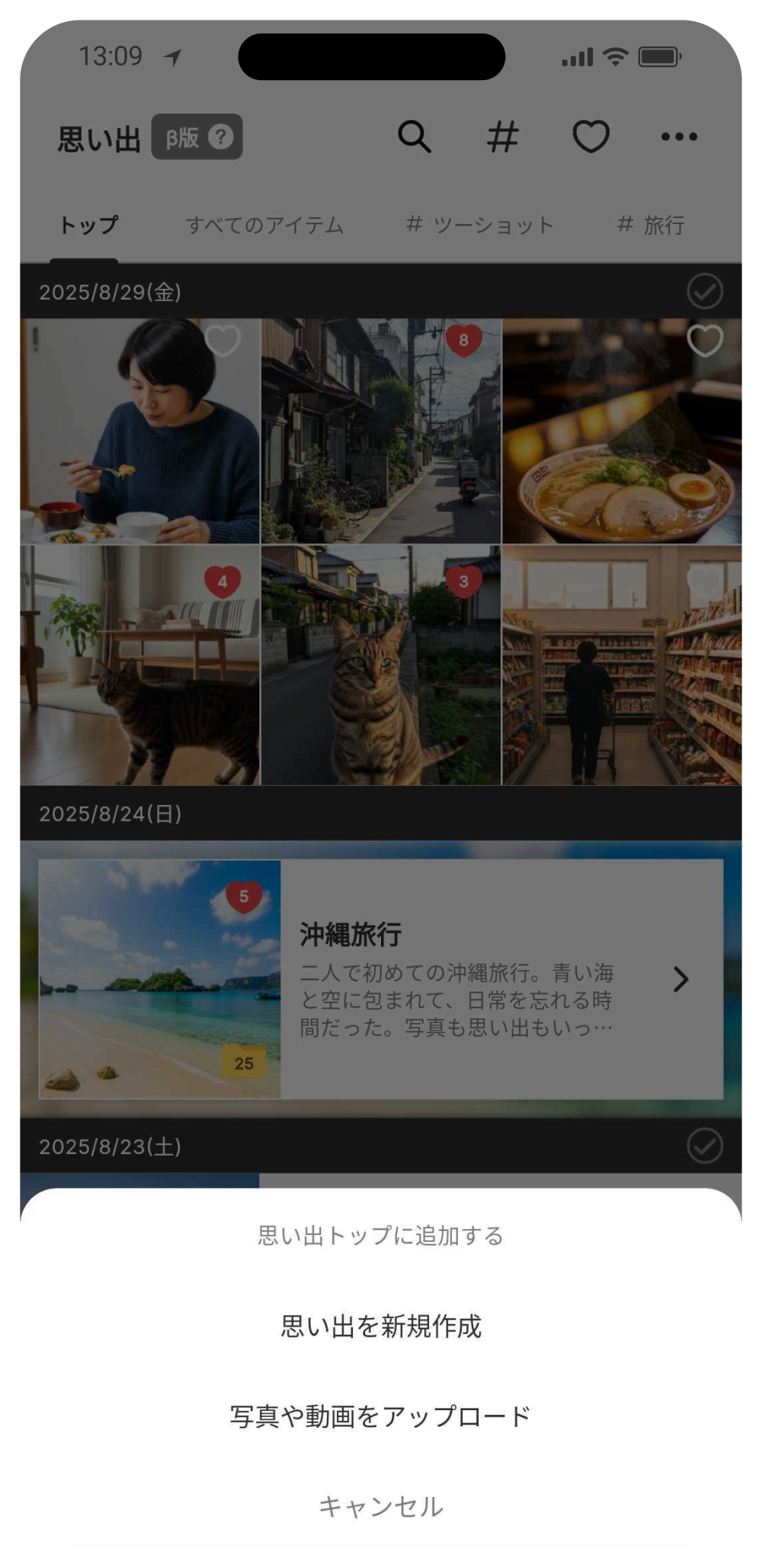Select all items for 2025/8/29 via checkmark circle
Screen dimensions: 762x1568
click(x=705, y=291)
